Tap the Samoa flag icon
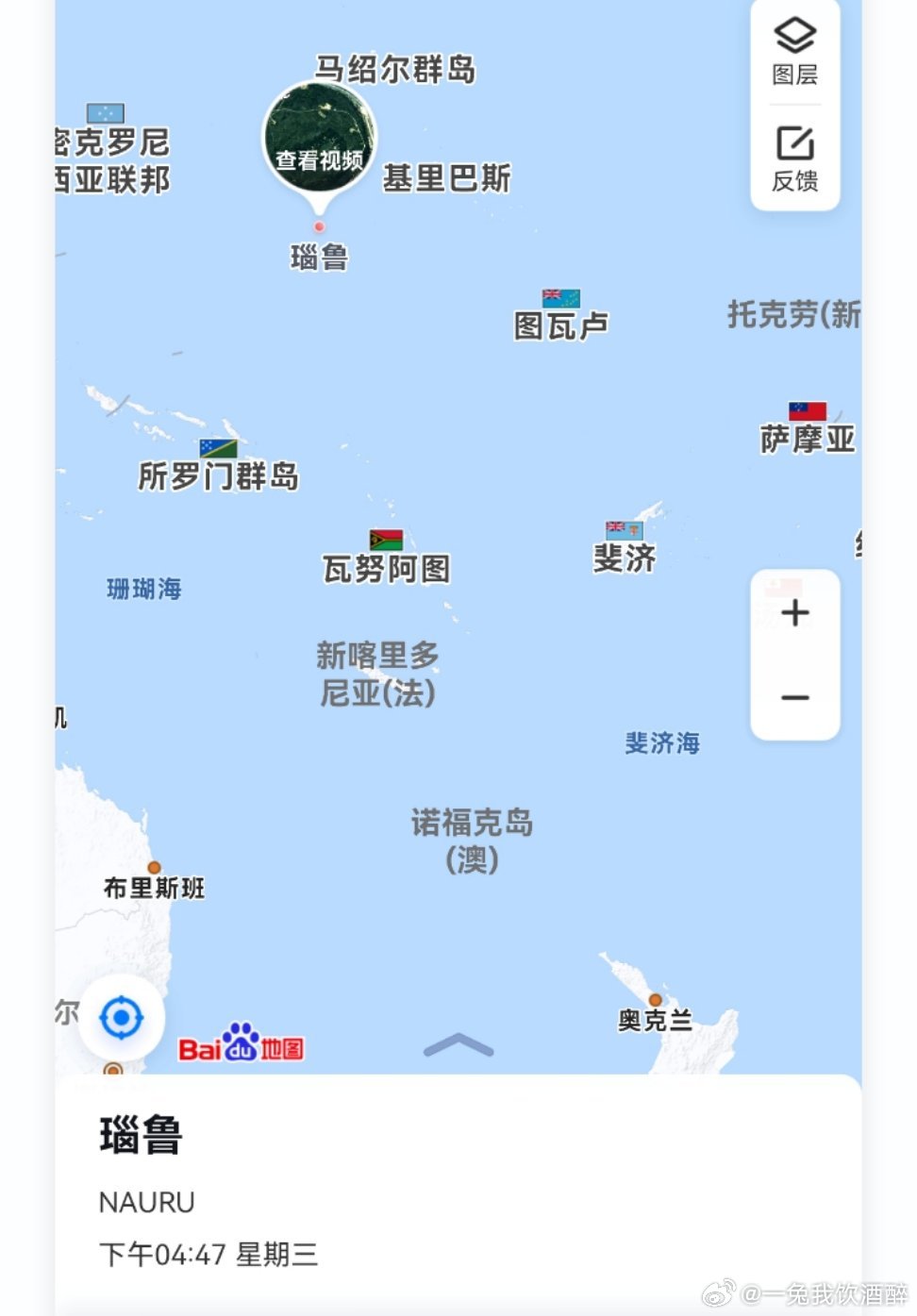Image resolution: width=917 pixels, height=1316 pixels. (807, 411)
